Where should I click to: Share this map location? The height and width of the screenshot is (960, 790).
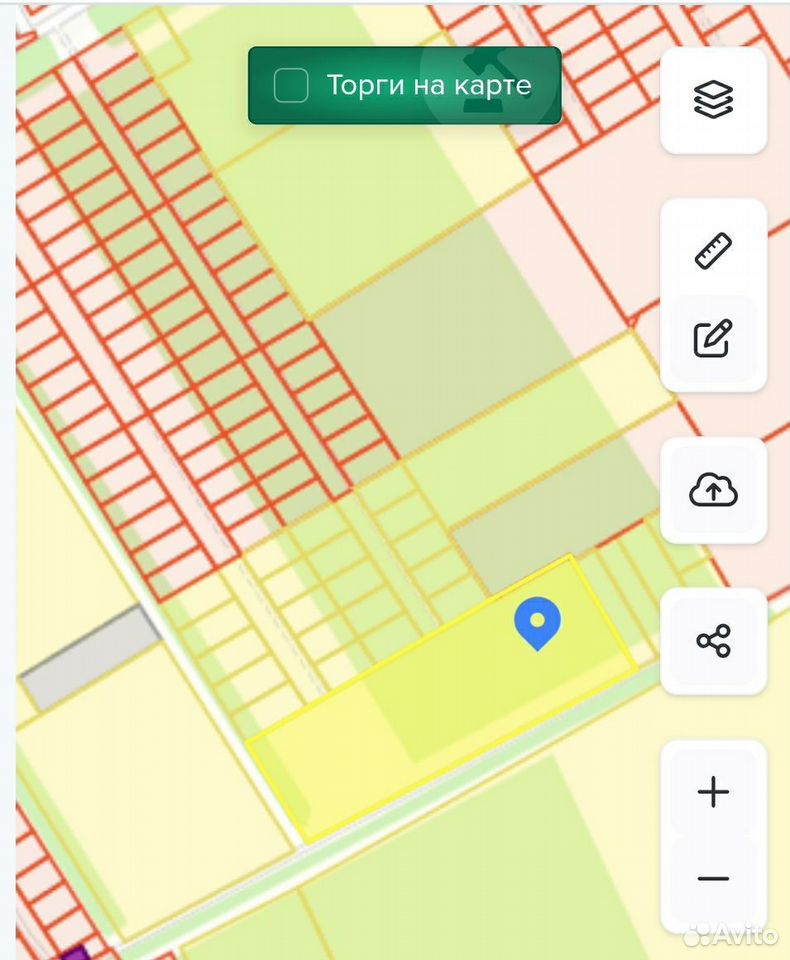[x=713, y=641]
